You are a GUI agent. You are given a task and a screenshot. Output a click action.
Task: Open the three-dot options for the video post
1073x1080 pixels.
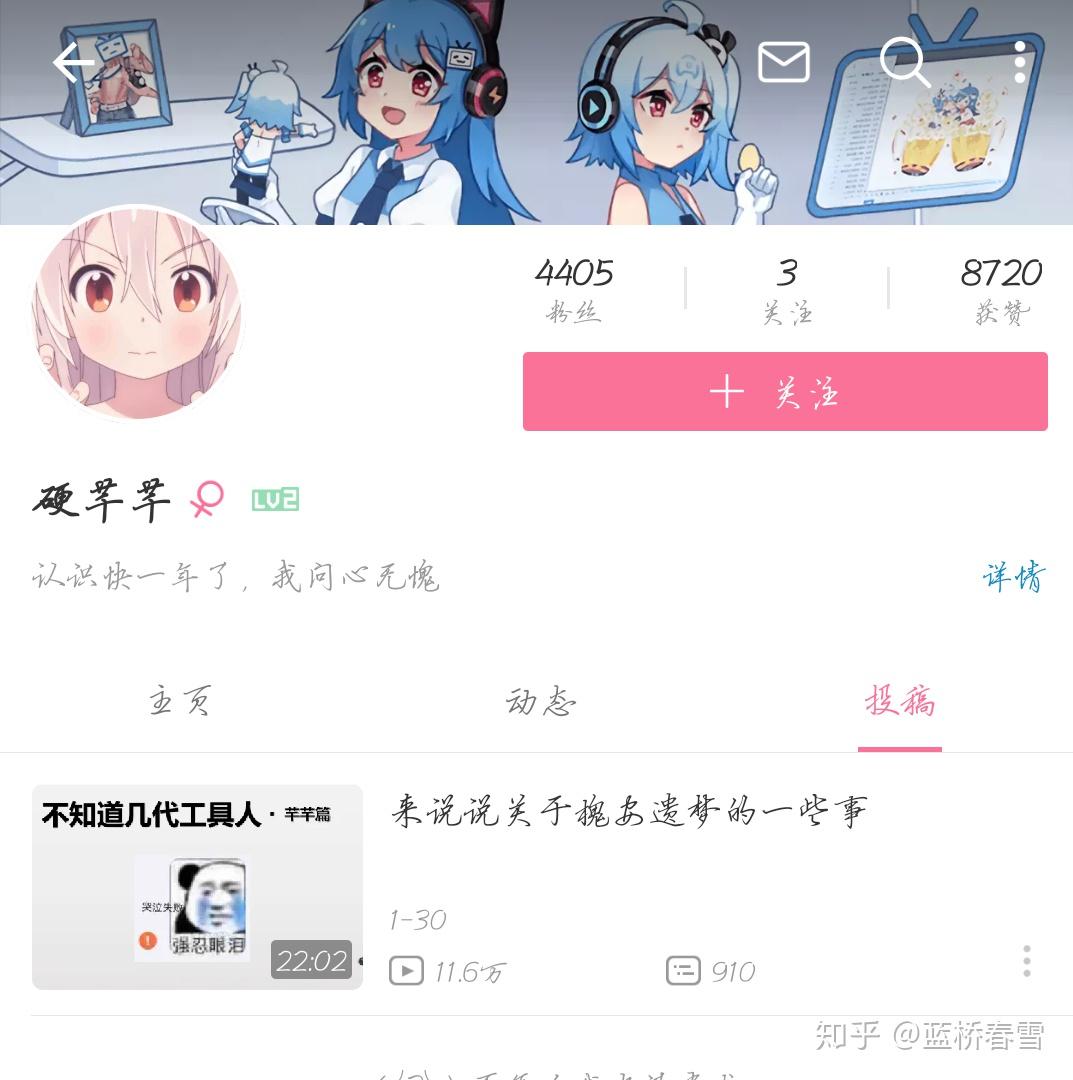(x=1026, y=962)
